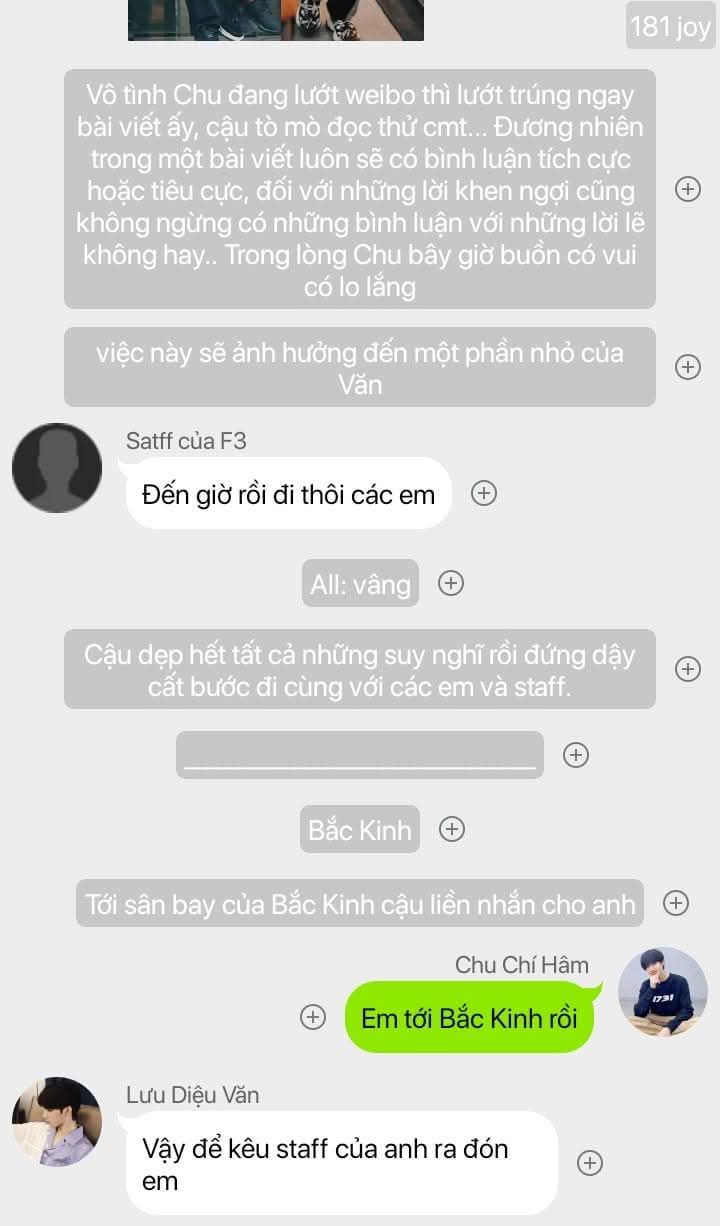The width and height of the screenshot is (720, 1226).
Task: Add comment on "Đến giờ rồi đi thôi các em"
Action: coord(484,493)
